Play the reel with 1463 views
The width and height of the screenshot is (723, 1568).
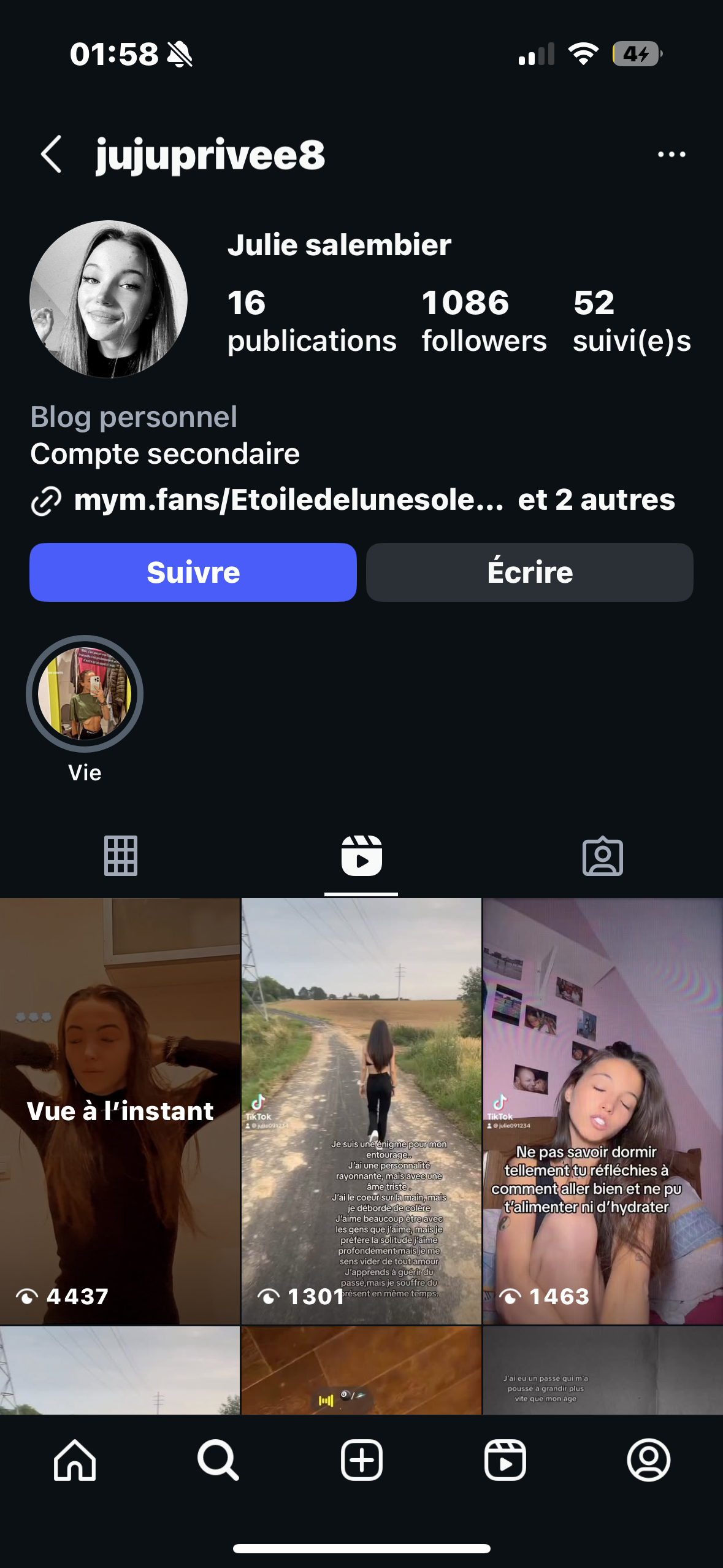click(603, 1110)
